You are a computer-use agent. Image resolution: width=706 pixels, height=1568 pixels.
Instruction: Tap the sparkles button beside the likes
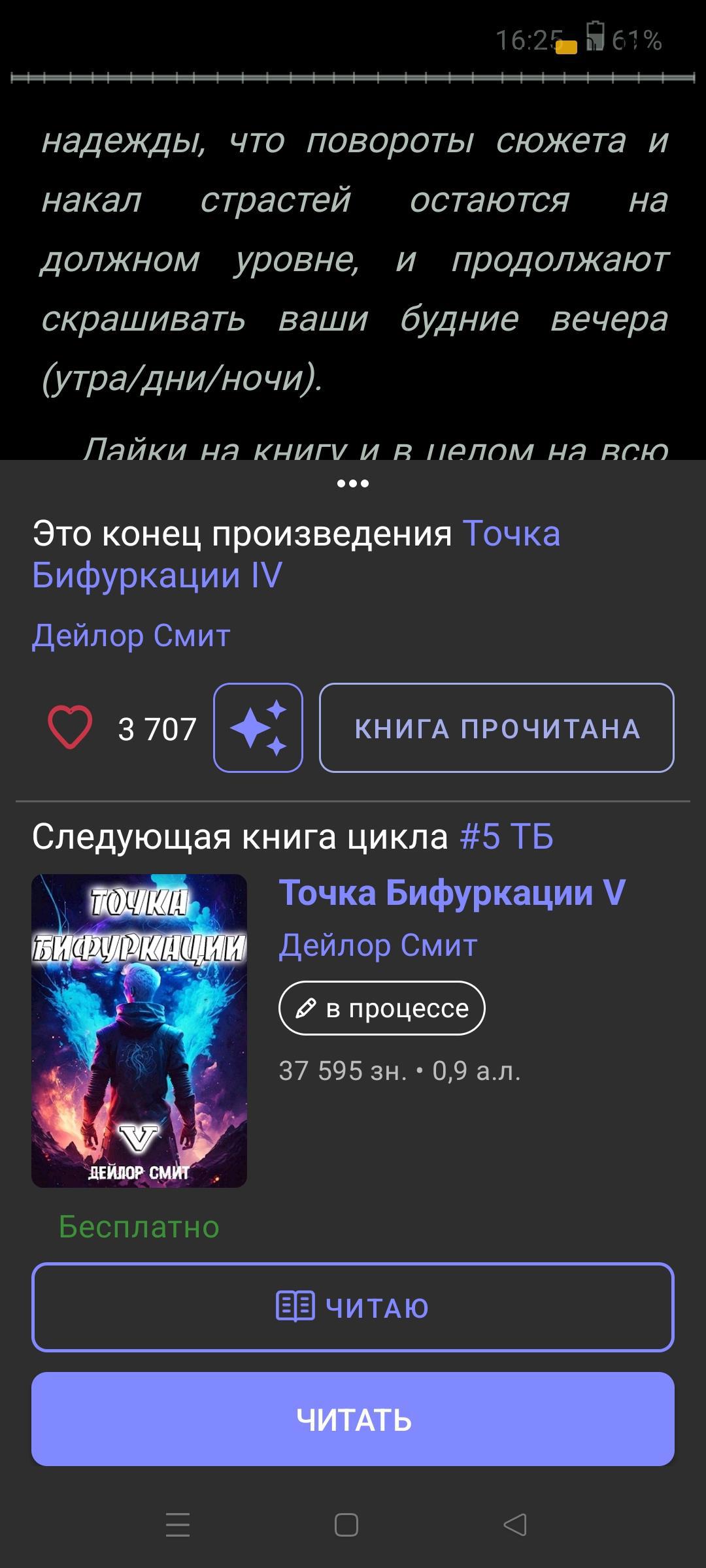(x=258, y=728)
